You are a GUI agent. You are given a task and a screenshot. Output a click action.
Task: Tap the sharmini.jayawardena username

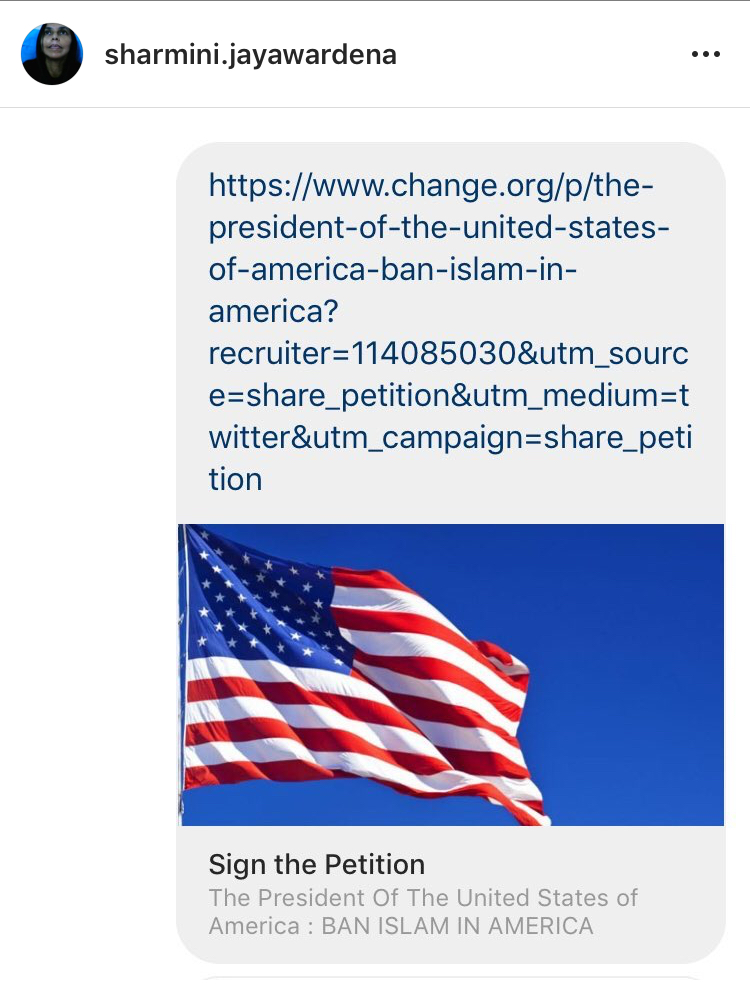point(250,54)
